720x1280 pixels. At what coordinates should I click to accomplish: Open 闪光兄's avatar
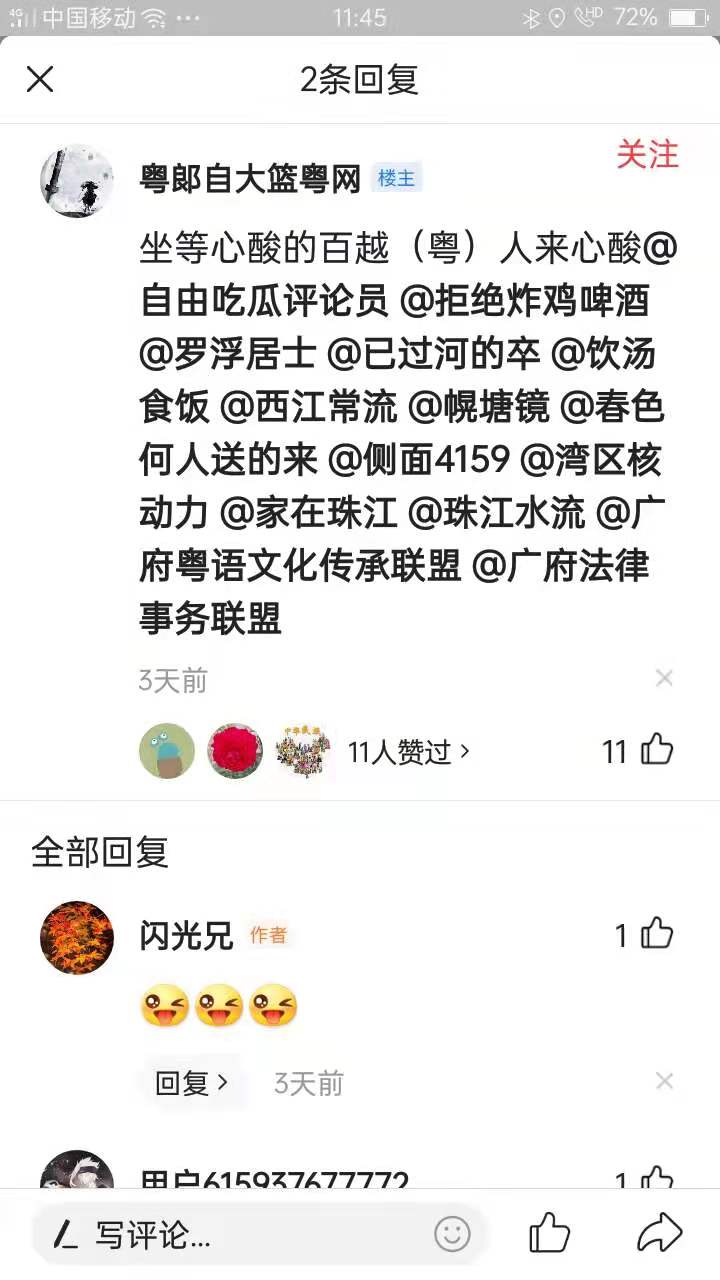coord(76,937)
